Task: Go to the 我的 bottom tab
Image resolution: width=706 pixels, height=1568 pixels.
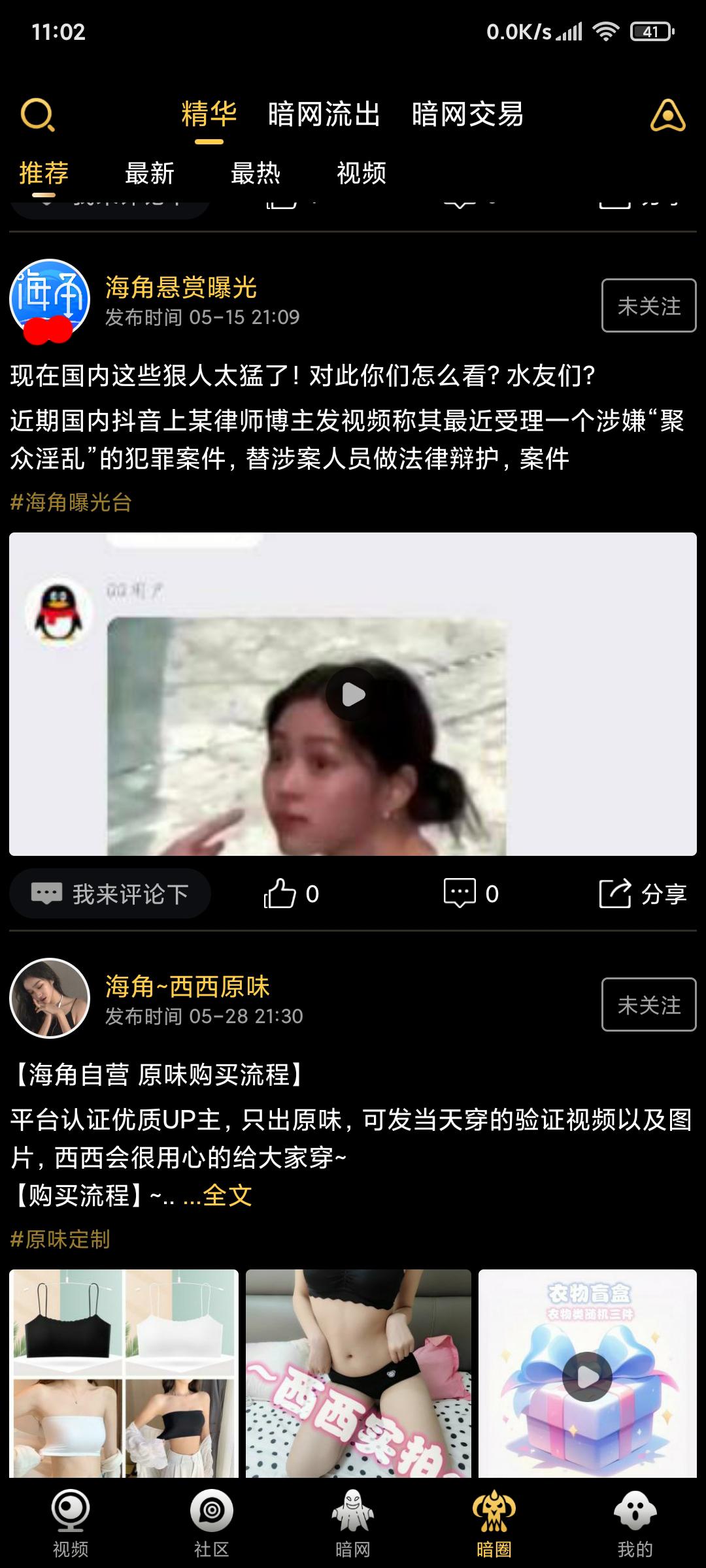Action: tap(635, 1524)
